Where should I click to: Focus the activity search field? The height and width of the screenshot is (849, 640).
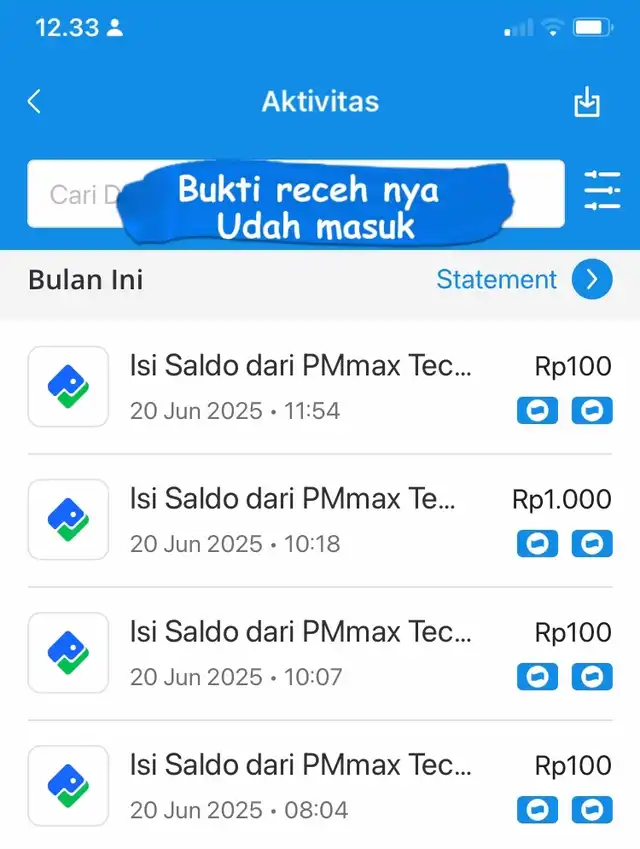coord(80,194)
